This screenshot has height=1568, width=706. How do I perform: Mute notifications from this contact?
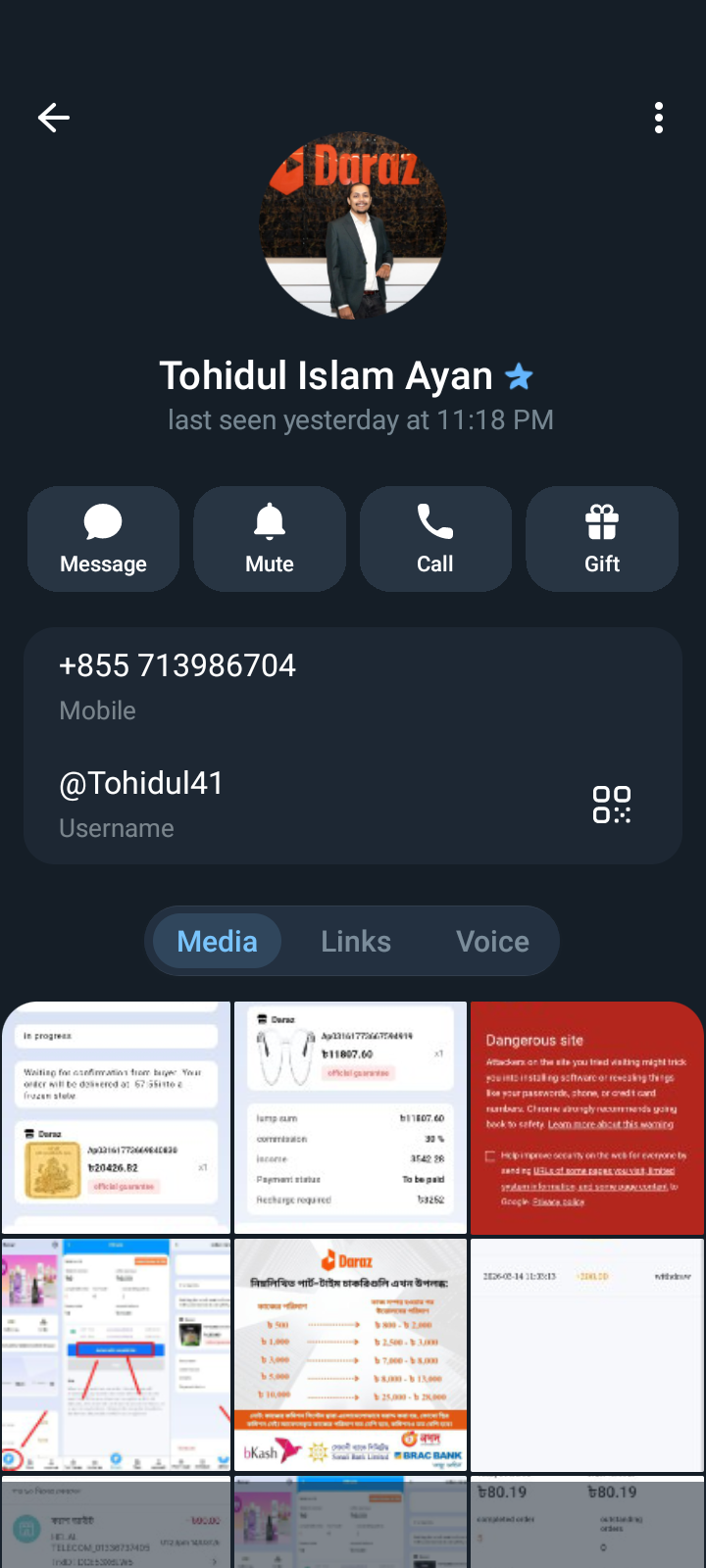click(270, 539)
